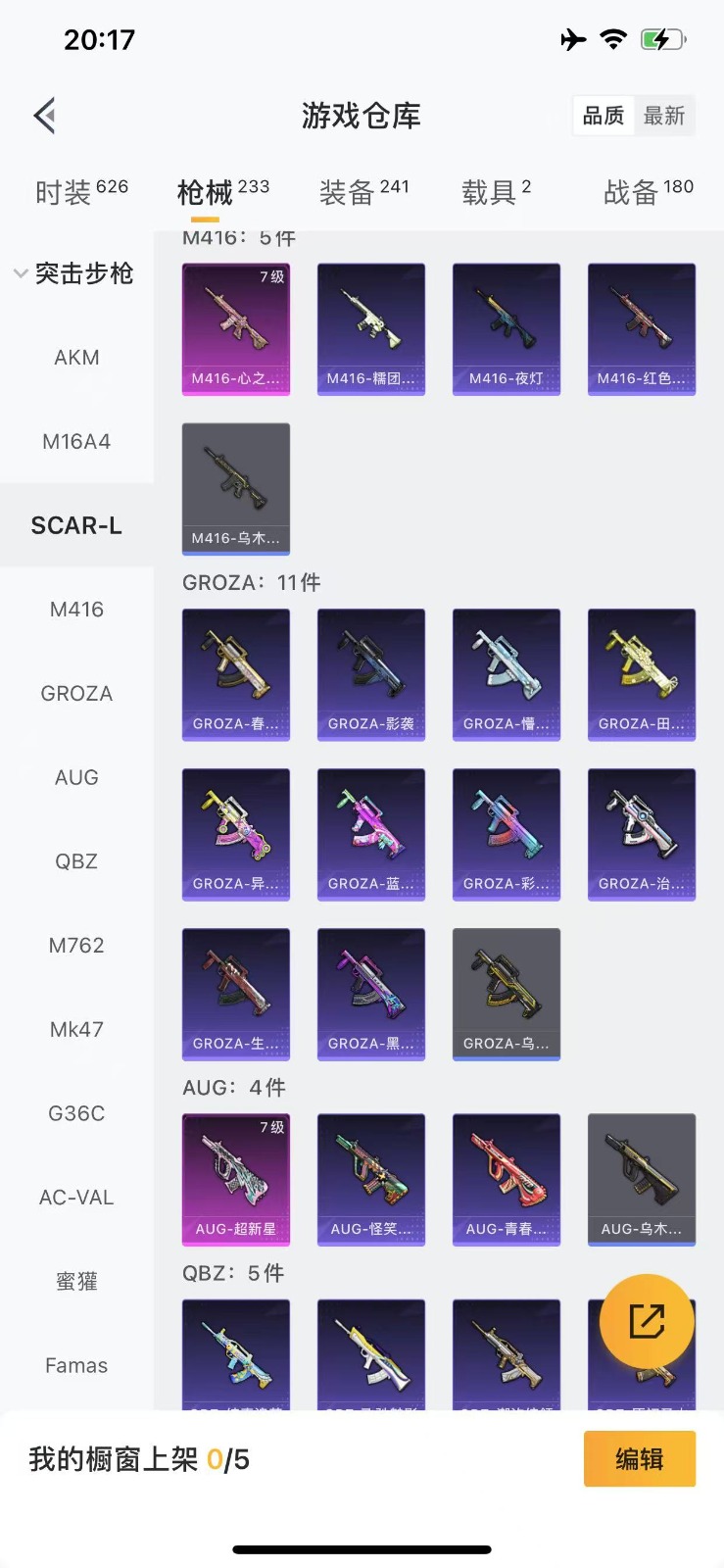Select Famas in the sidebar

[x=76, y=1365]
